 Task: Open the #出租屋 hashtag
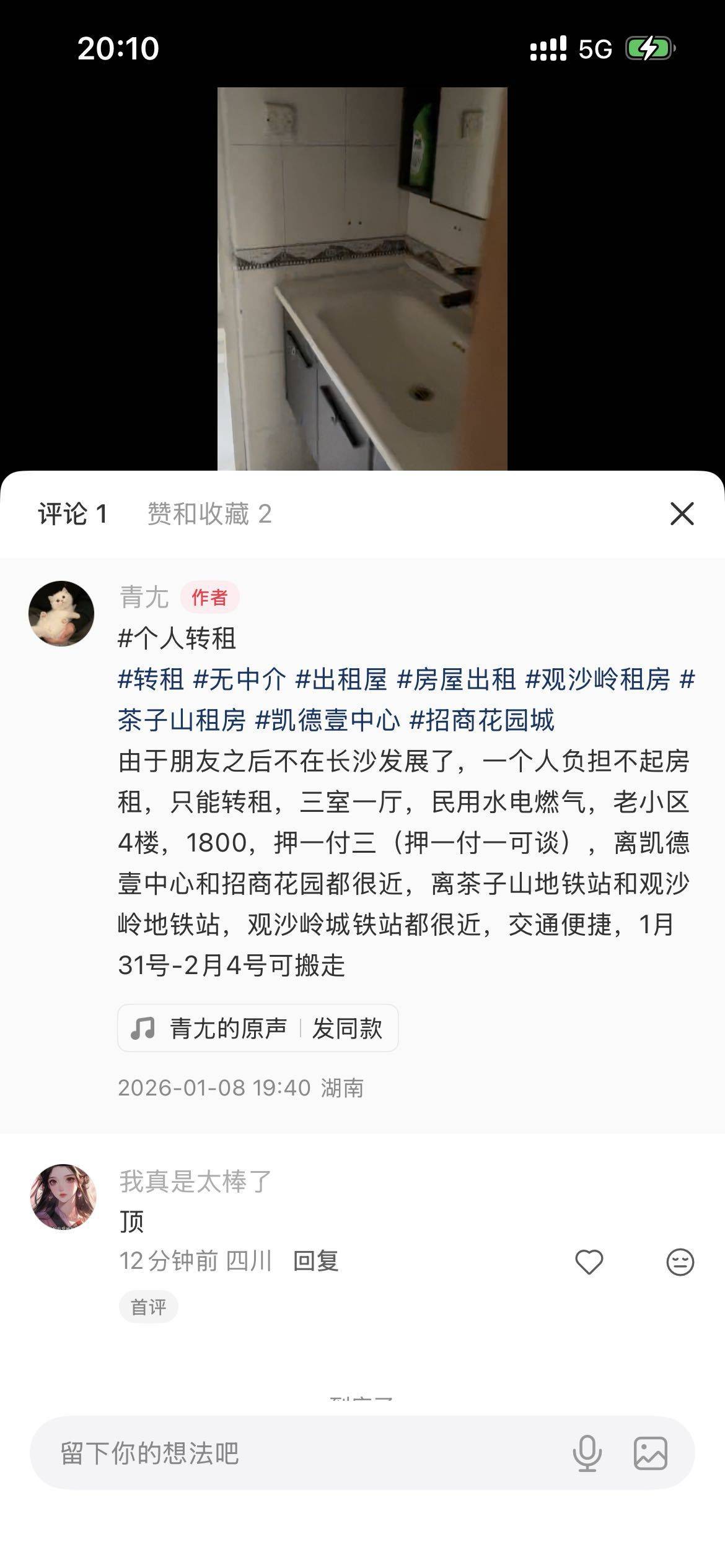[341, 680]
